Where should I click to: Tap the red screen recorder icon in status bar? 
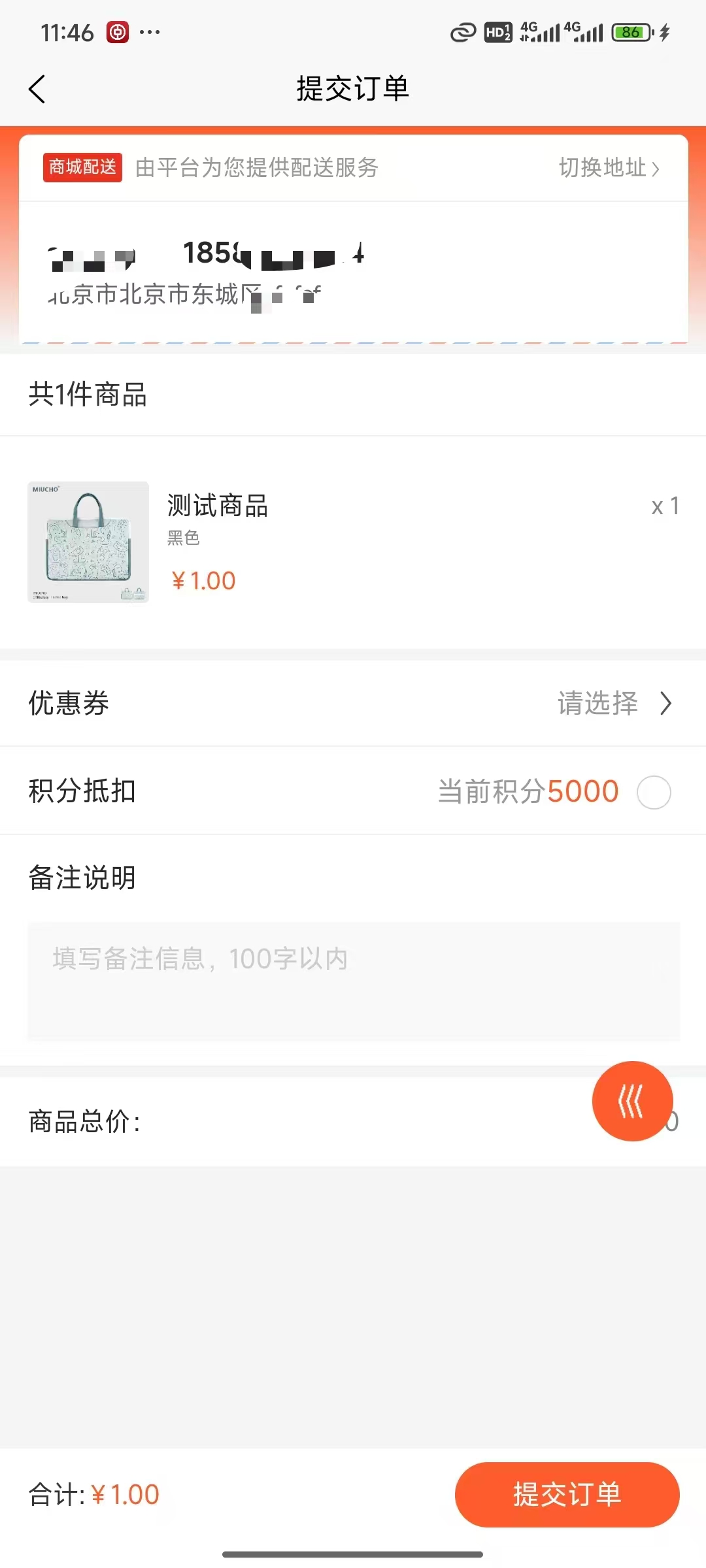coord(116,31)
